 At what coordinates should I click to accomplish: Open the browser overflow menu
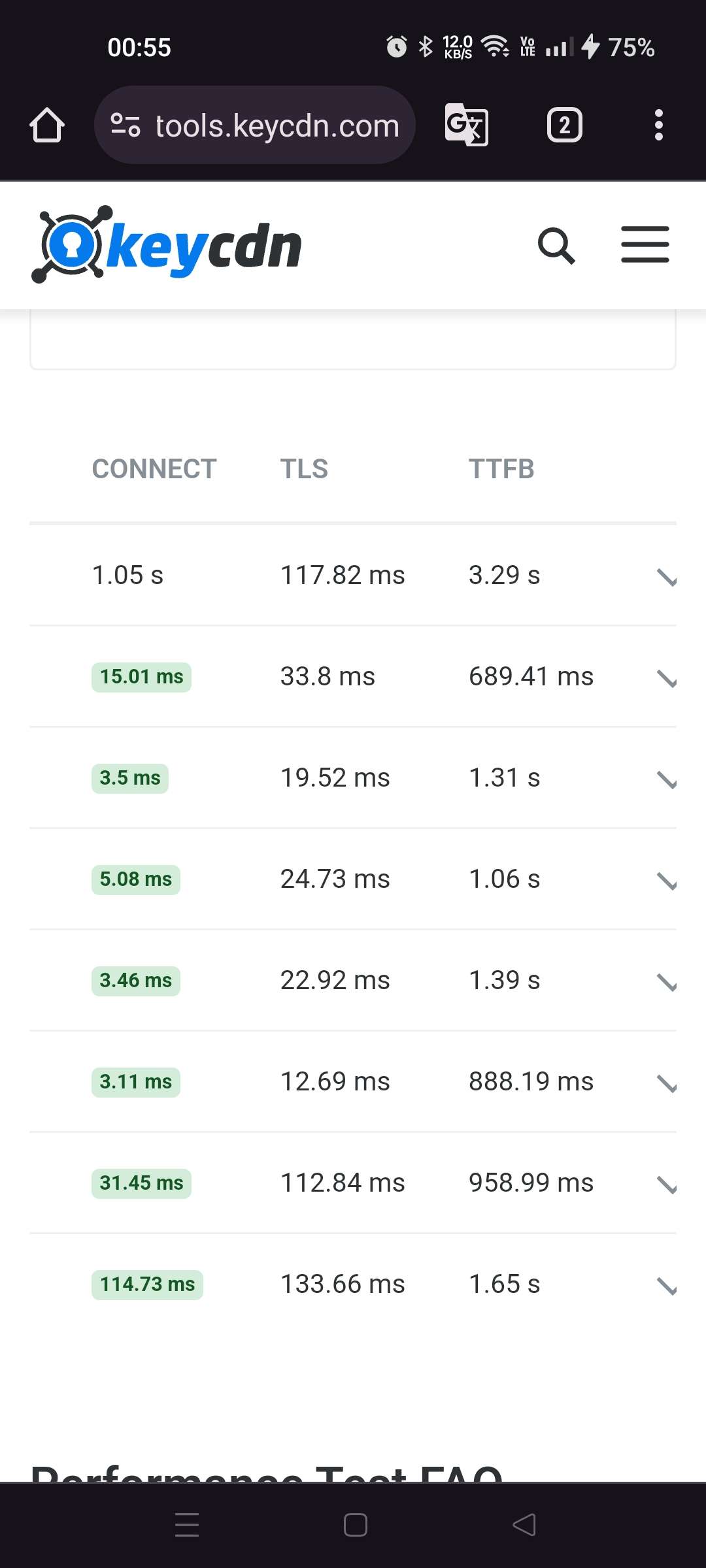[658, 125]
